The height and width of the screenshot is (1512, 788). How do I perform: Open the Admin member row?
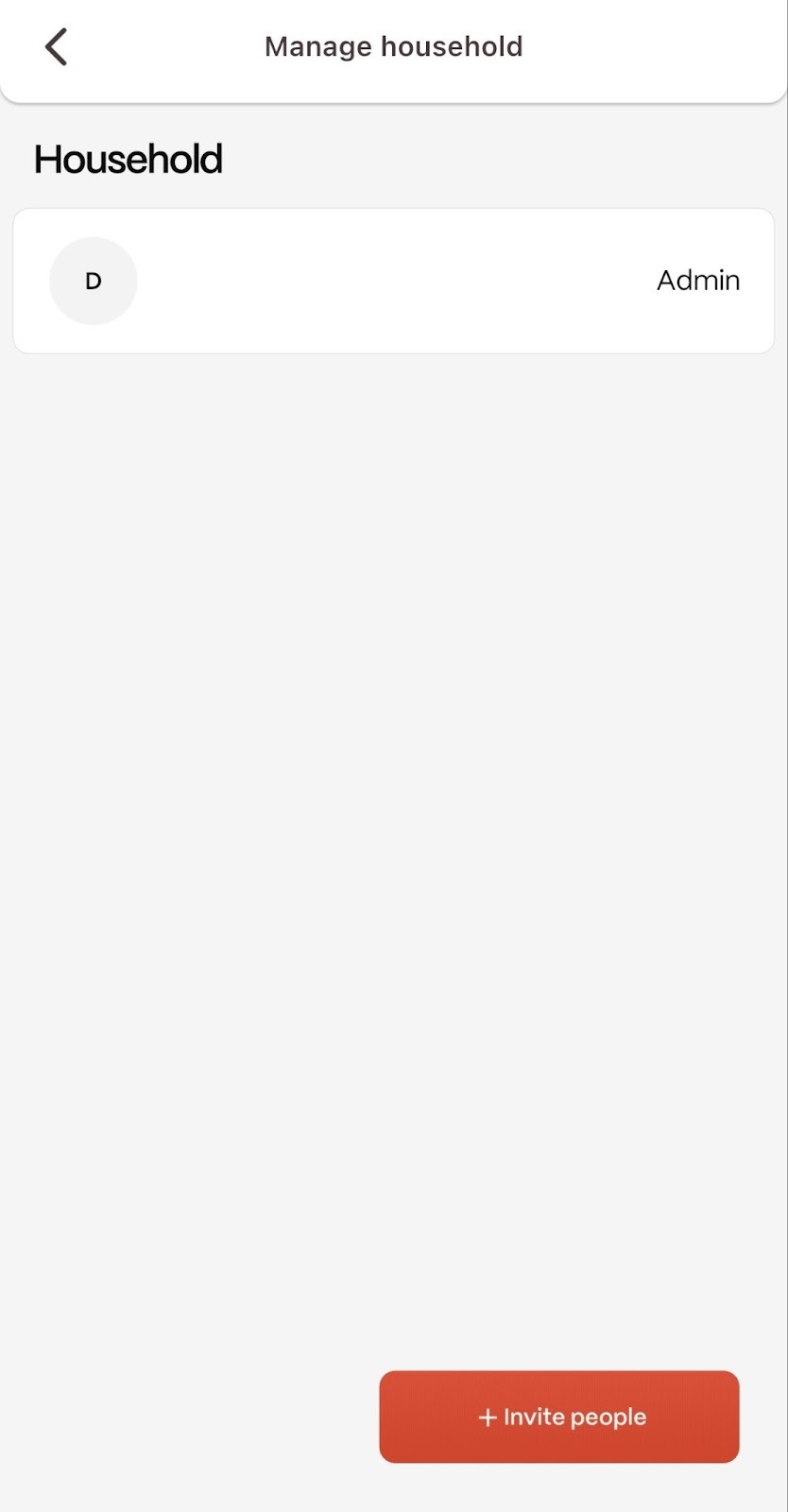point(393,281)
